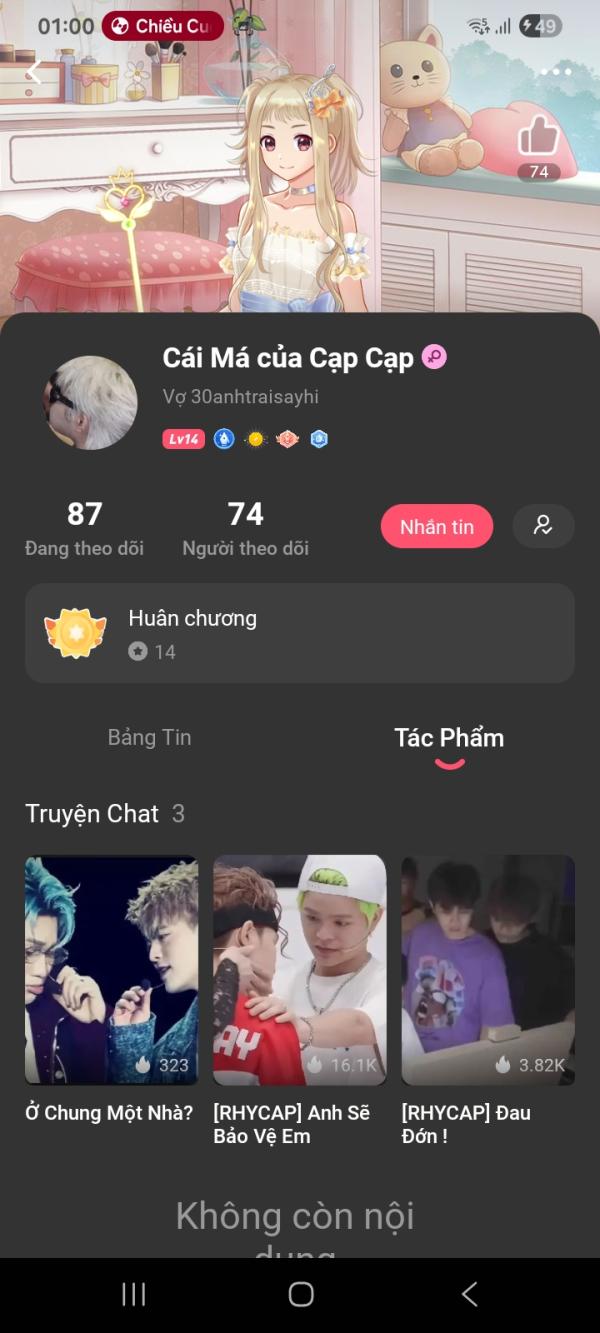Open the story Ở Chung Một Nhà?
The height and width of the screenshot is (1333, 600).
[111, 970]
